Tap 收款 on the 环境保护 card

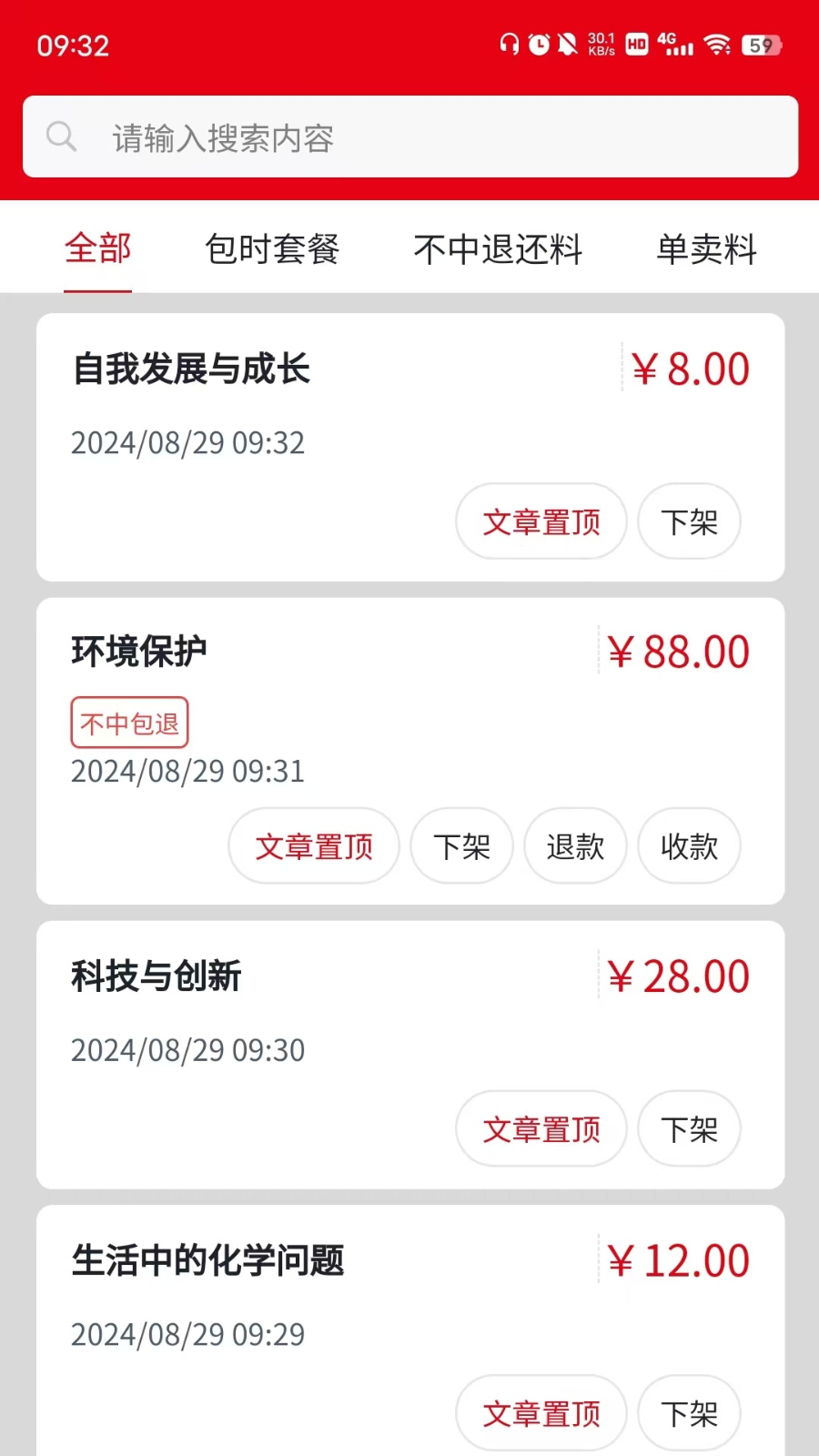coord(689,846)
